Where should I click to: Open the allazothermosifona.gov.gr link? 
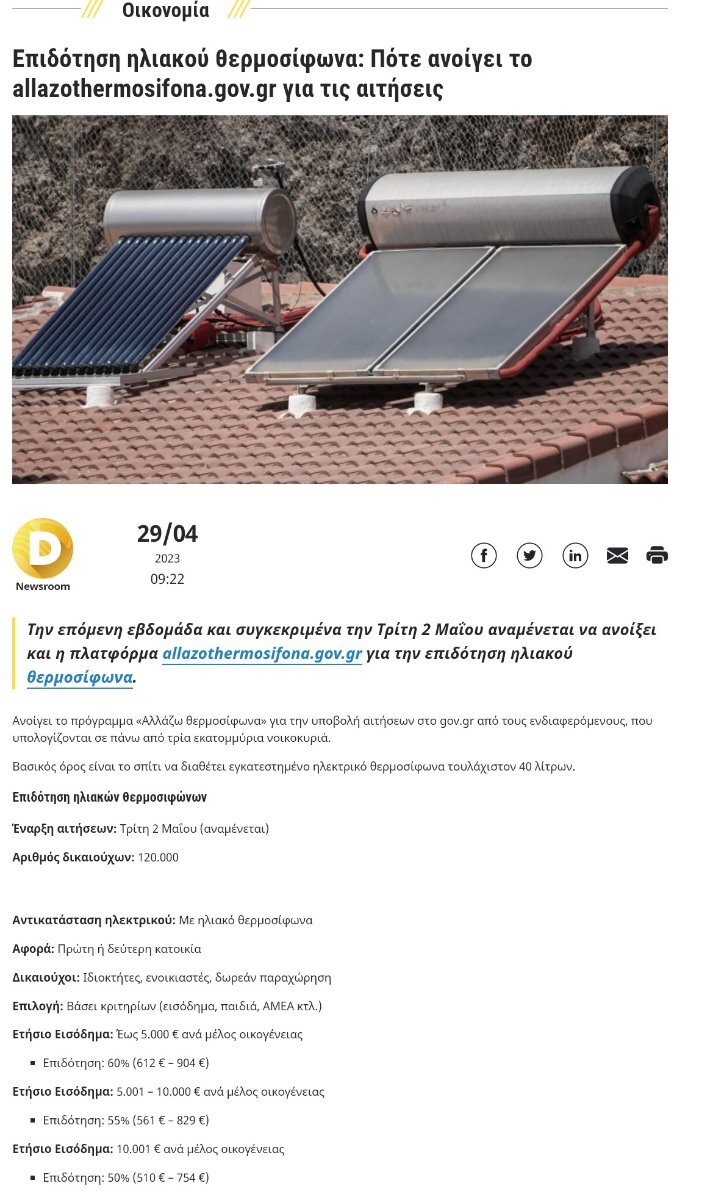262,654
